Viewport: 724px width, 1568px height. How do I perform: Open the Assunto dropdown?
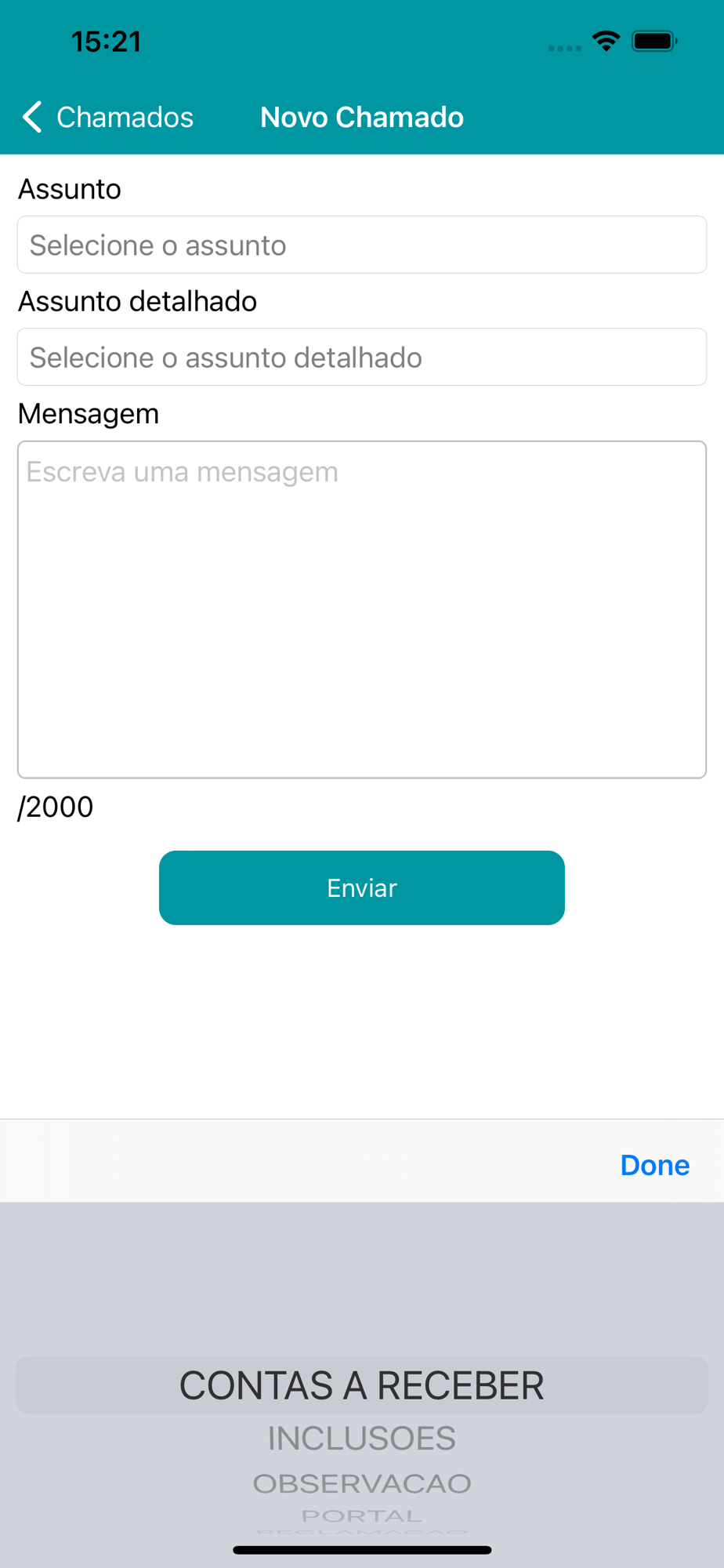pyautogui.click(x=362, y=245)
